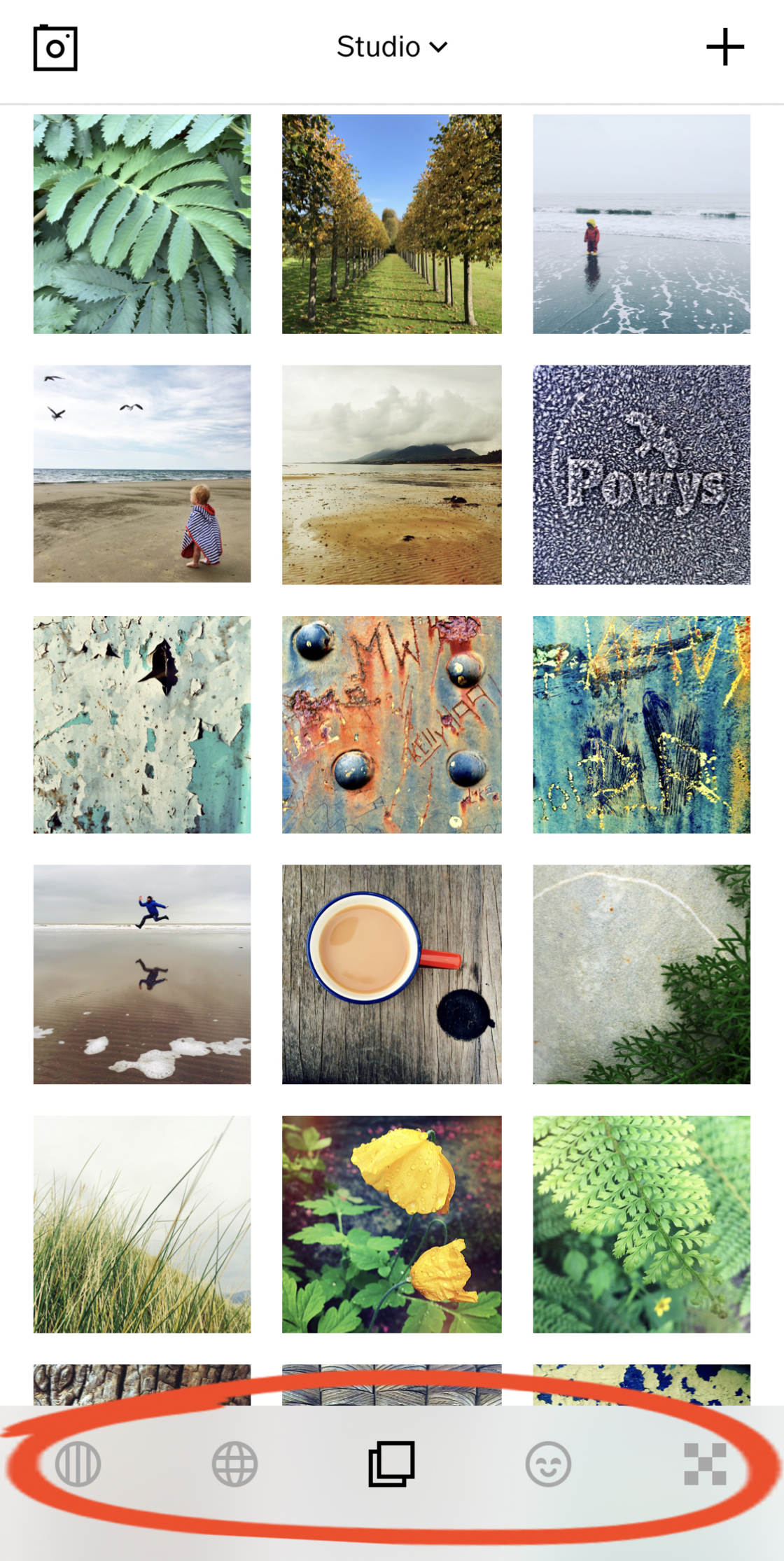
Task: Tap the green fern leaf photo
Action: pyautogui.click(x=642, y=1224)
